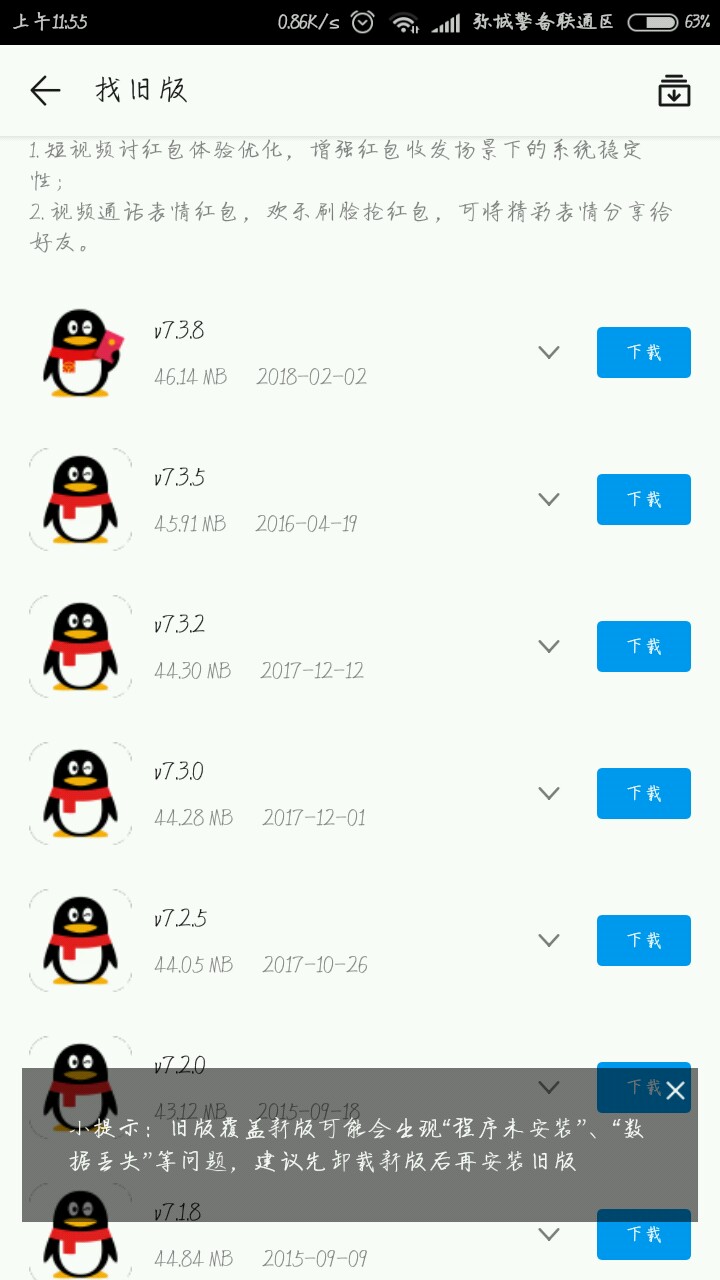Download version v7.2.5

coord(643,940)
